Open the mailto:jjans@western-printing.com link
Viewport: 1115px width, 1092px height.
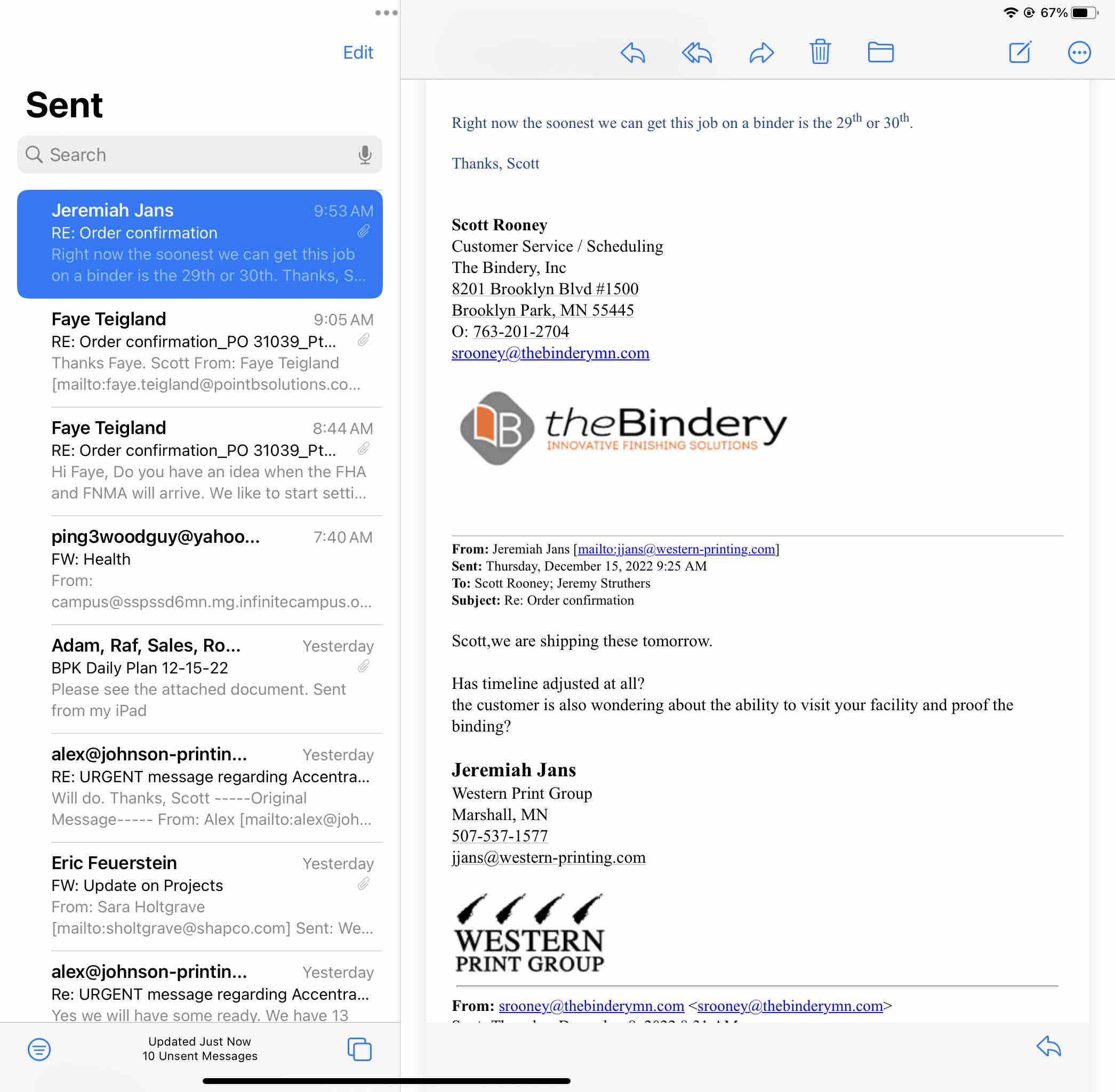pos(676,549)
